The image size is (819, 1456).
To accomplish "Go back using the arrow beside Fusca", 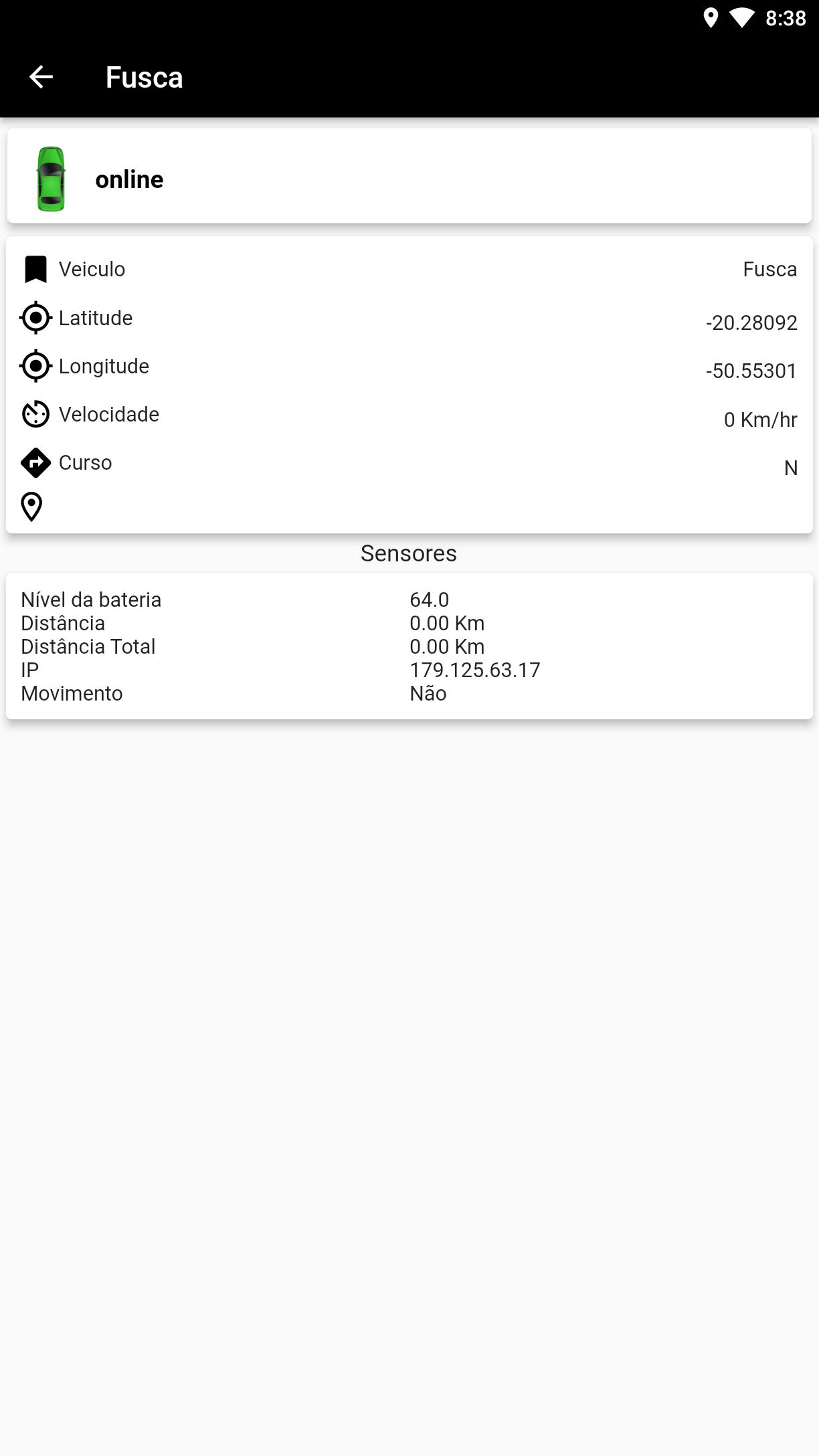I will click(41, 77).
